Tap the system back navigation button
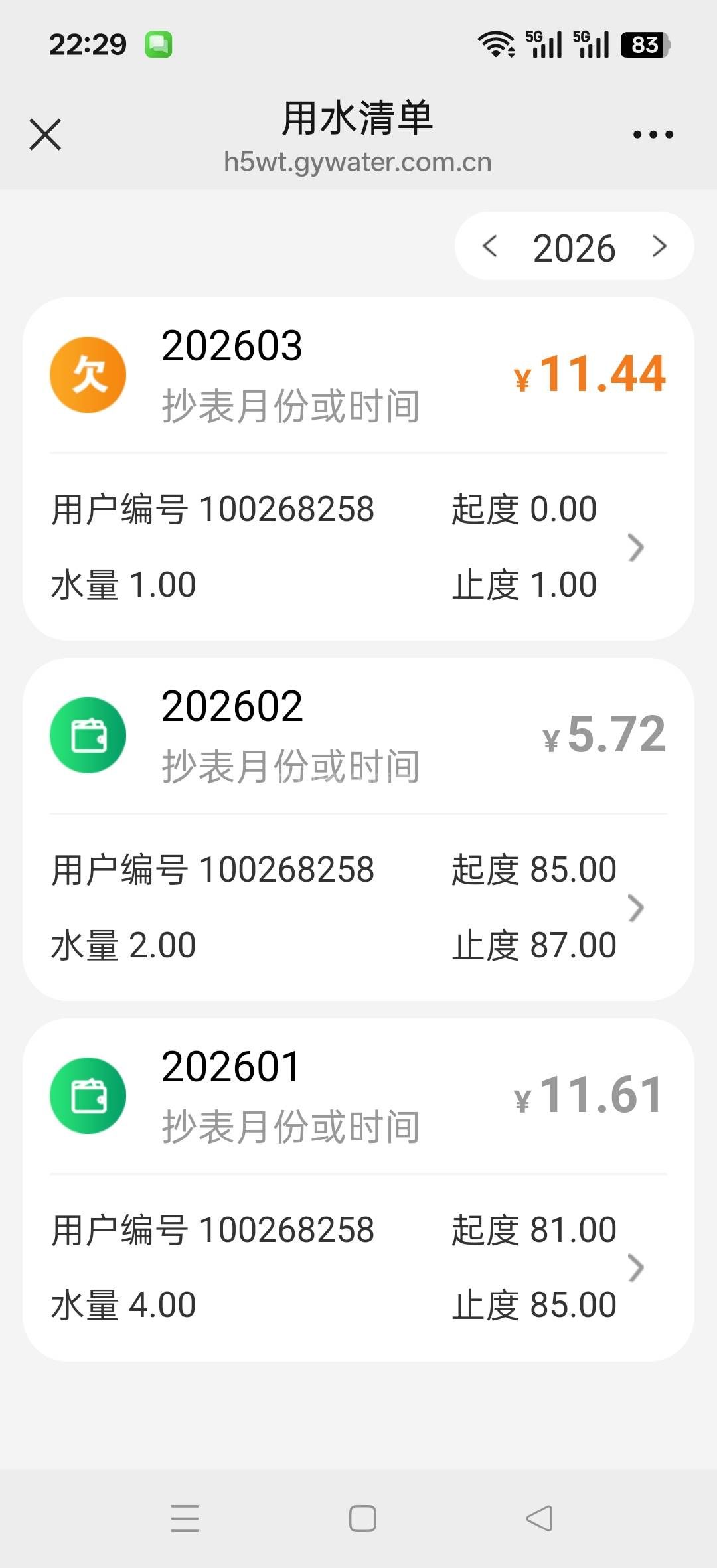The image size is (717, 1568). (x=539, y=1518)
